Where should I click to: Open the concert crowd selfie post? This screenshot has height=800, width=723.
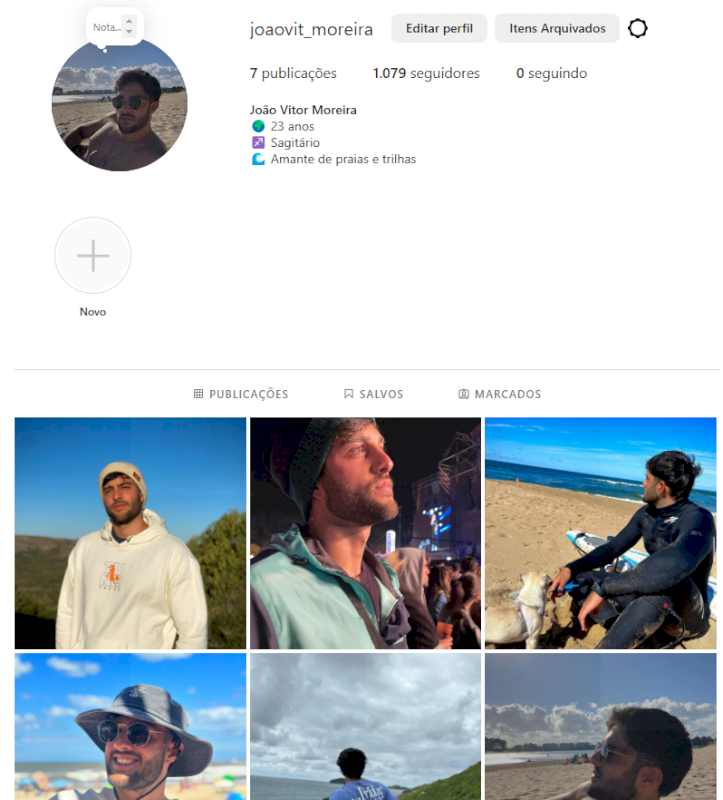pyautogui.click(x=365, y=532)
